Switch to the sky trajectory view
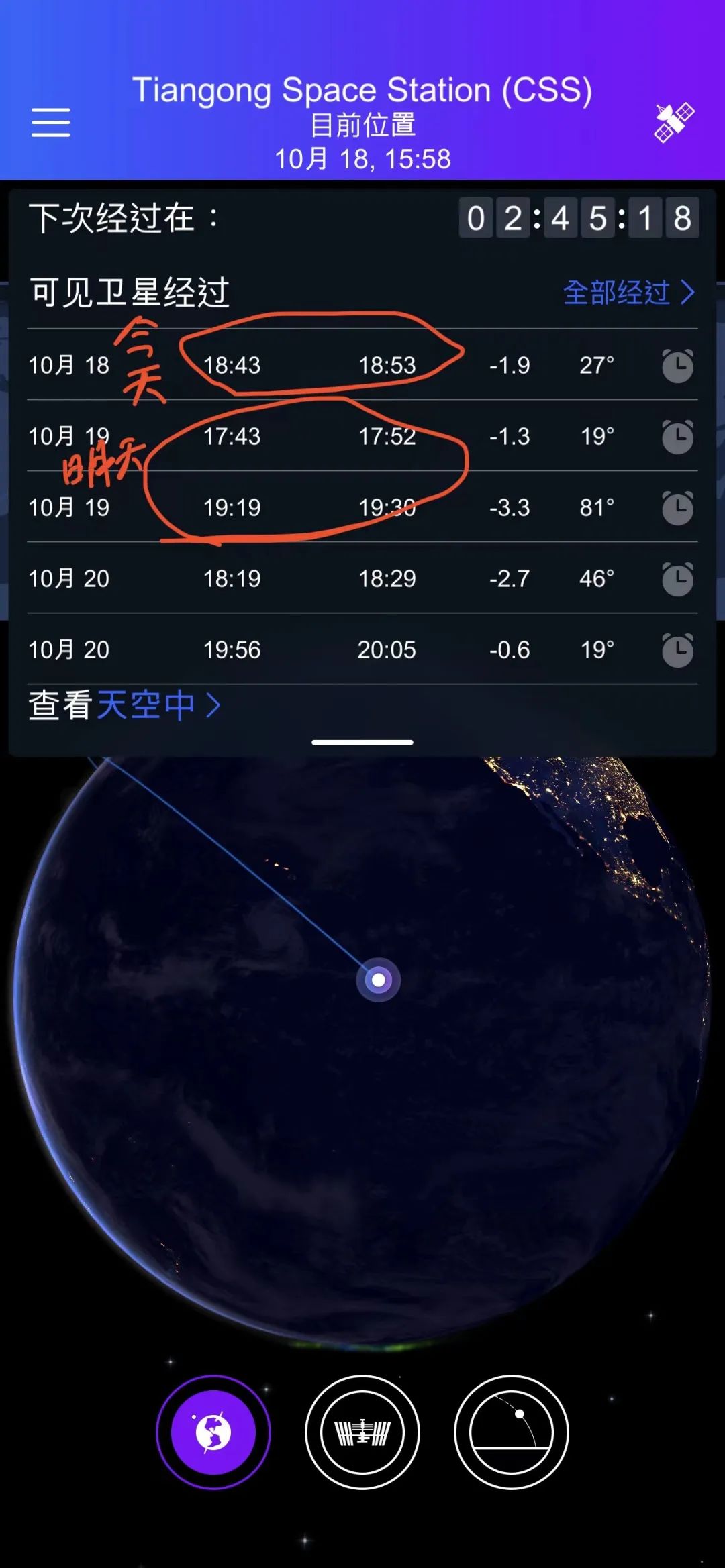725x1568 pixels. 512,1432
